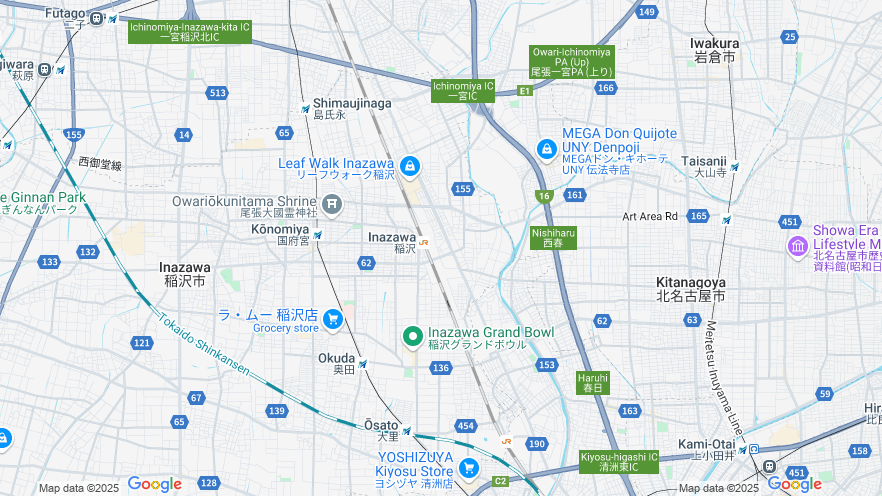Open the Leaf Walk Inazawa shopping pin

coord(409,165)
